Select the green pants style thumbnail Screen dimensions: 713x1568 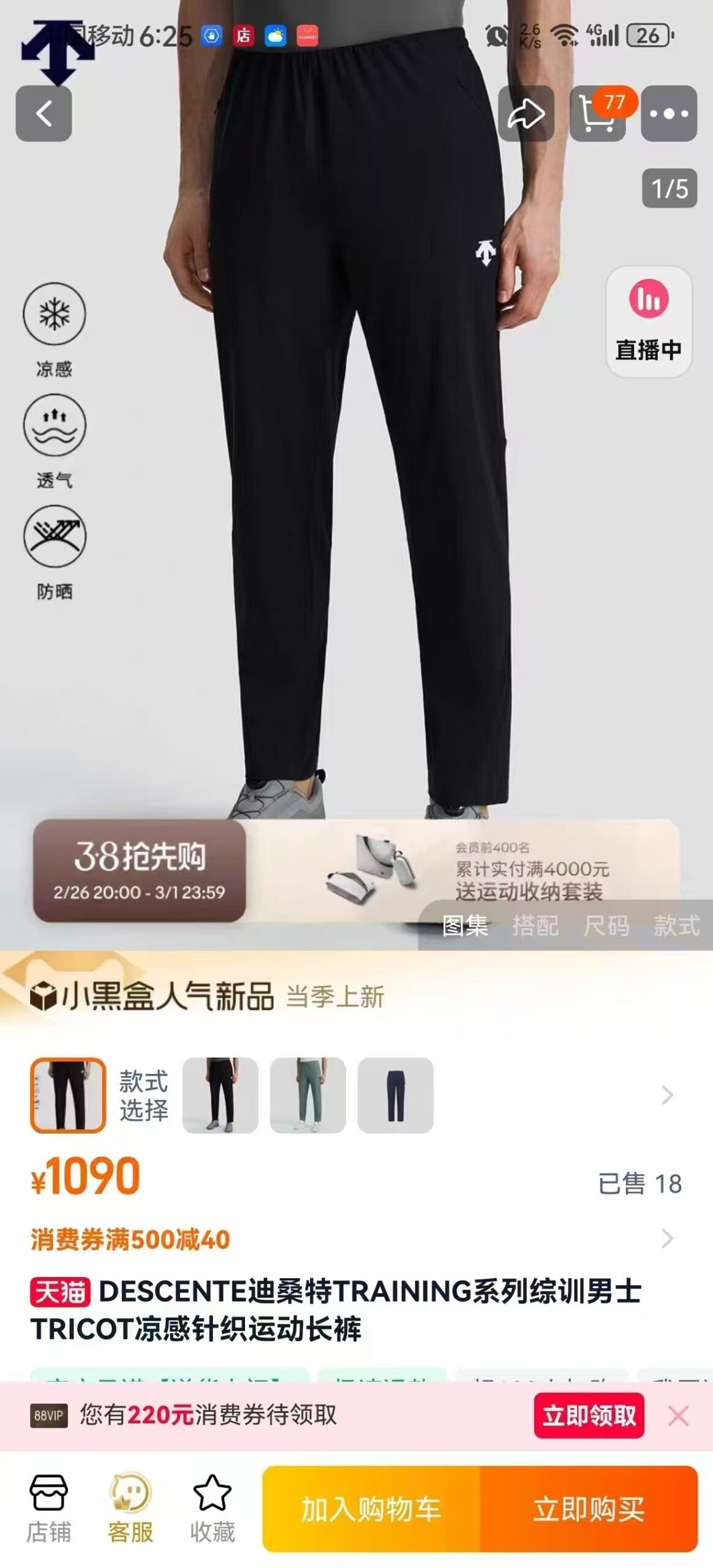[307, 1095]
